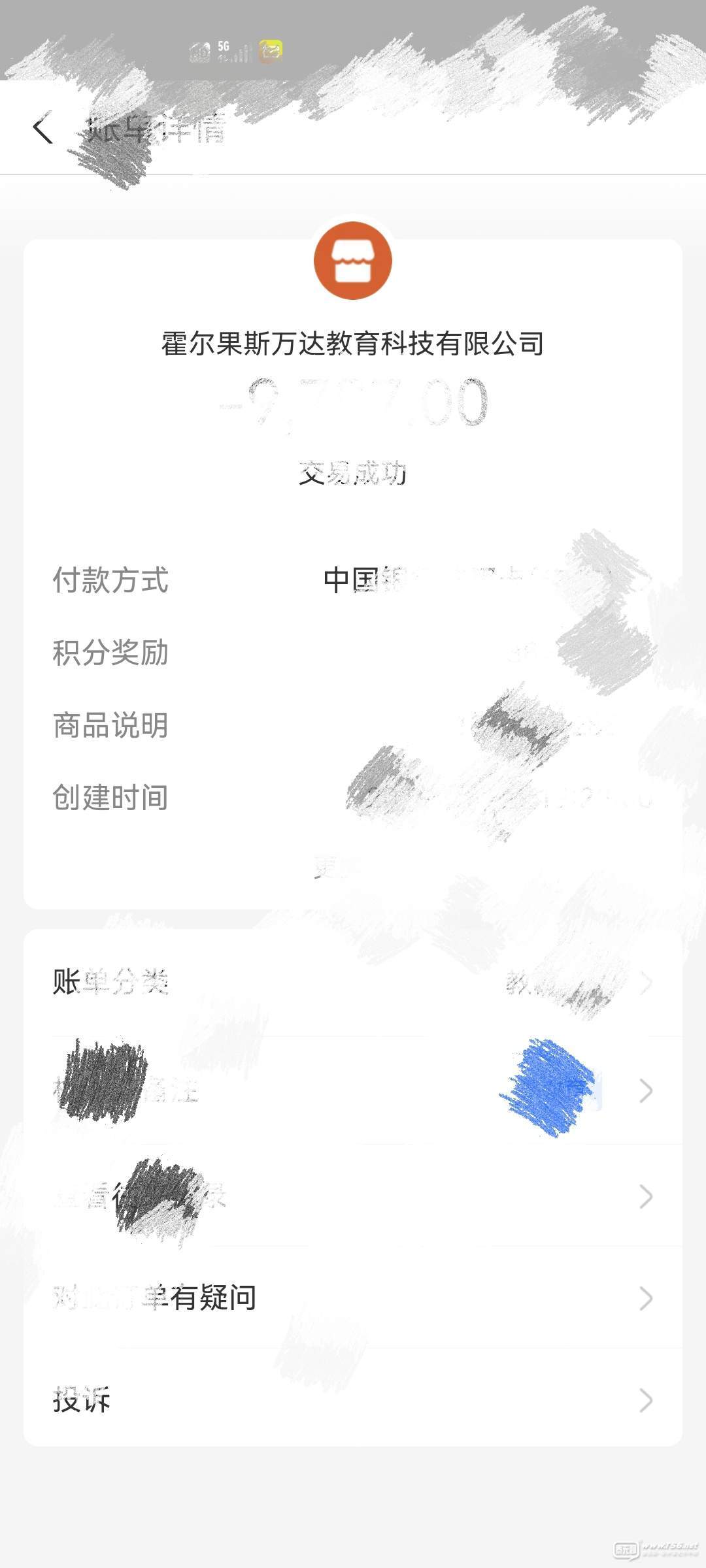Go back from the bill details page
The image size is (706, 1568).
(x=43, y=128)
